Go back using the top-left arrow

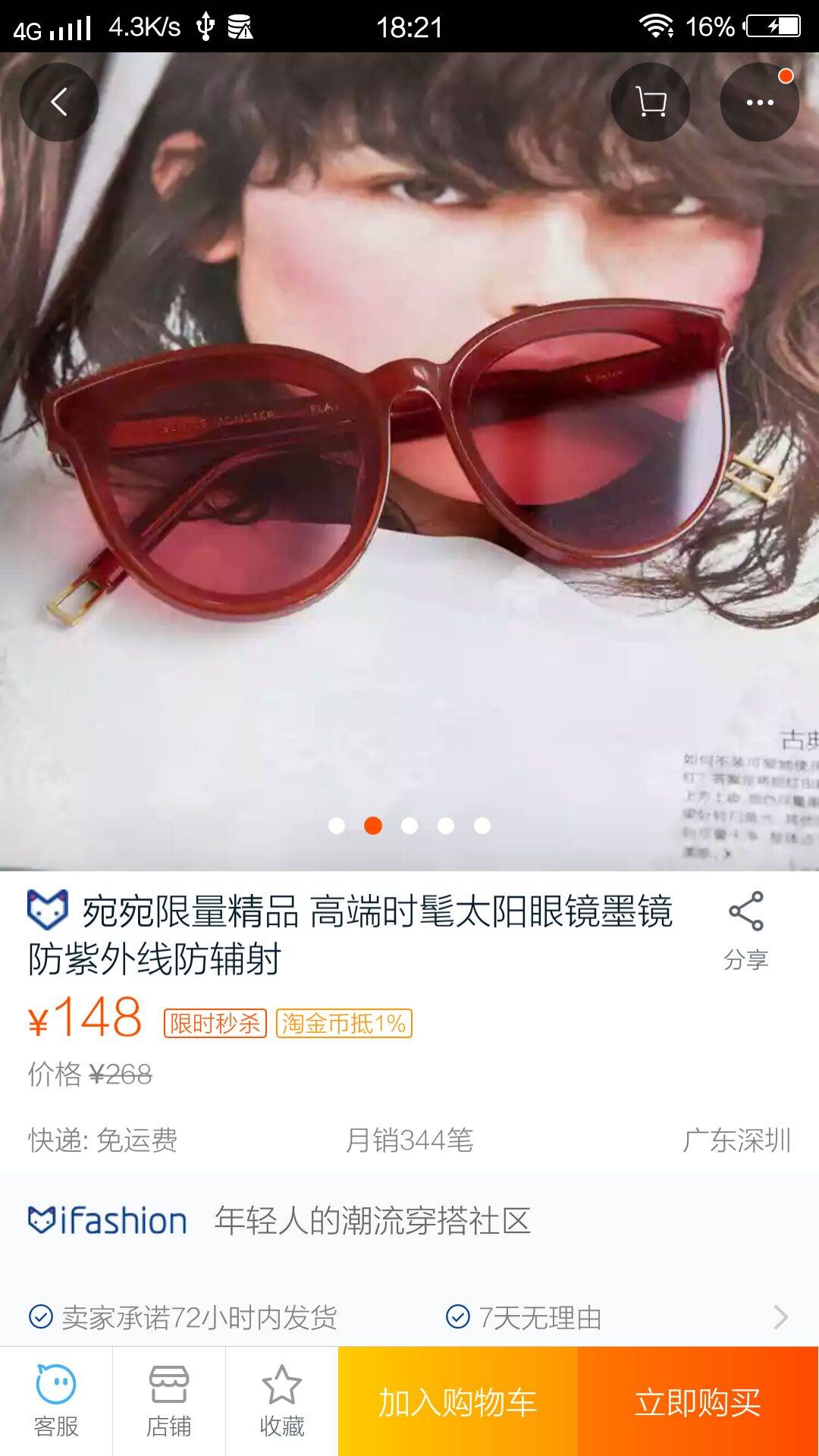59,102
